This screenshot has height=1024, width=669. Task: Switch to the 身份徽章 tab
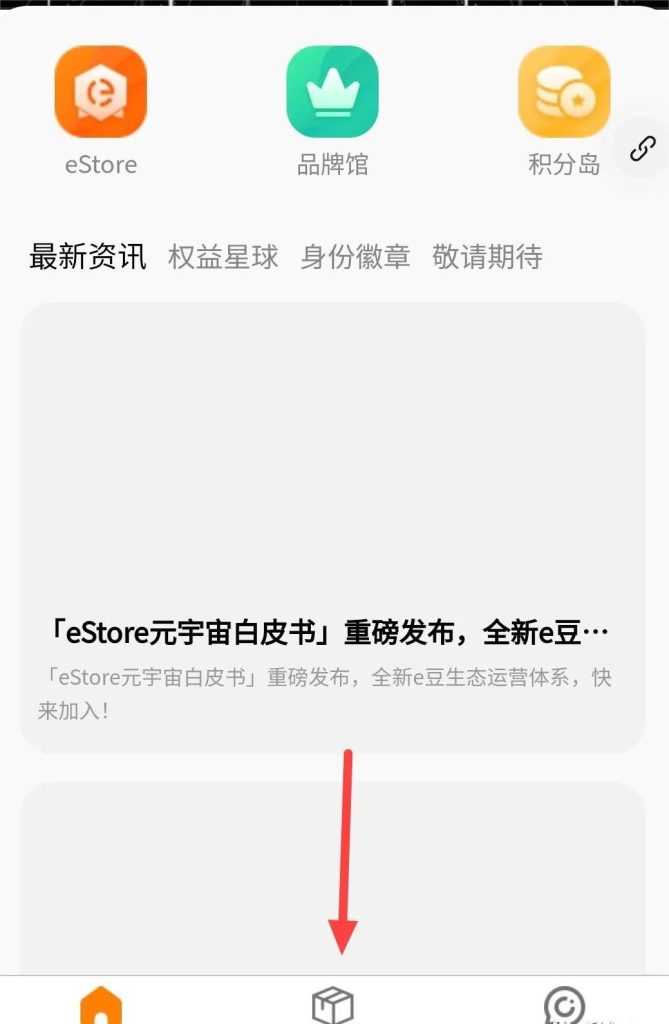point(355,257)
